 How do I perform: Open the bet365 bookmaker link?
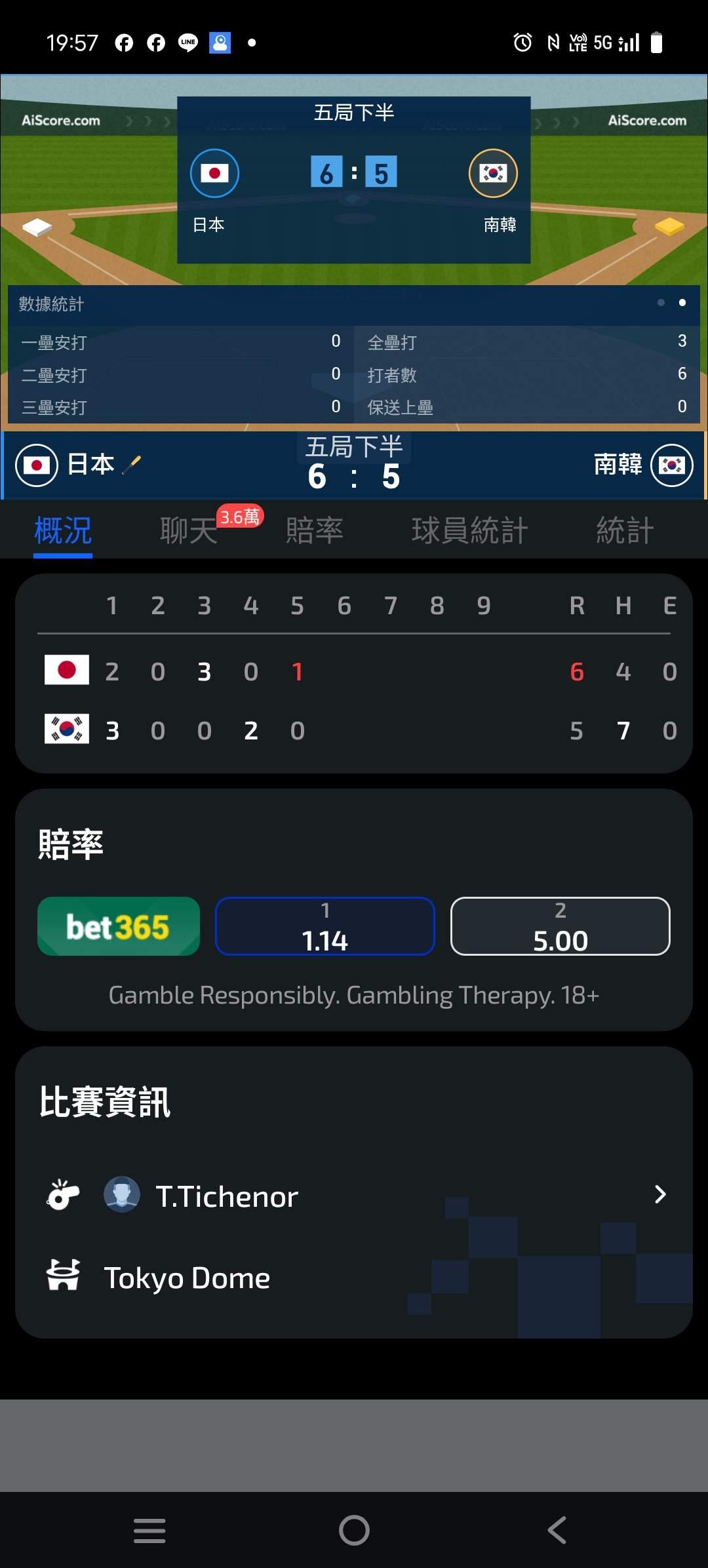click(119, 926)
